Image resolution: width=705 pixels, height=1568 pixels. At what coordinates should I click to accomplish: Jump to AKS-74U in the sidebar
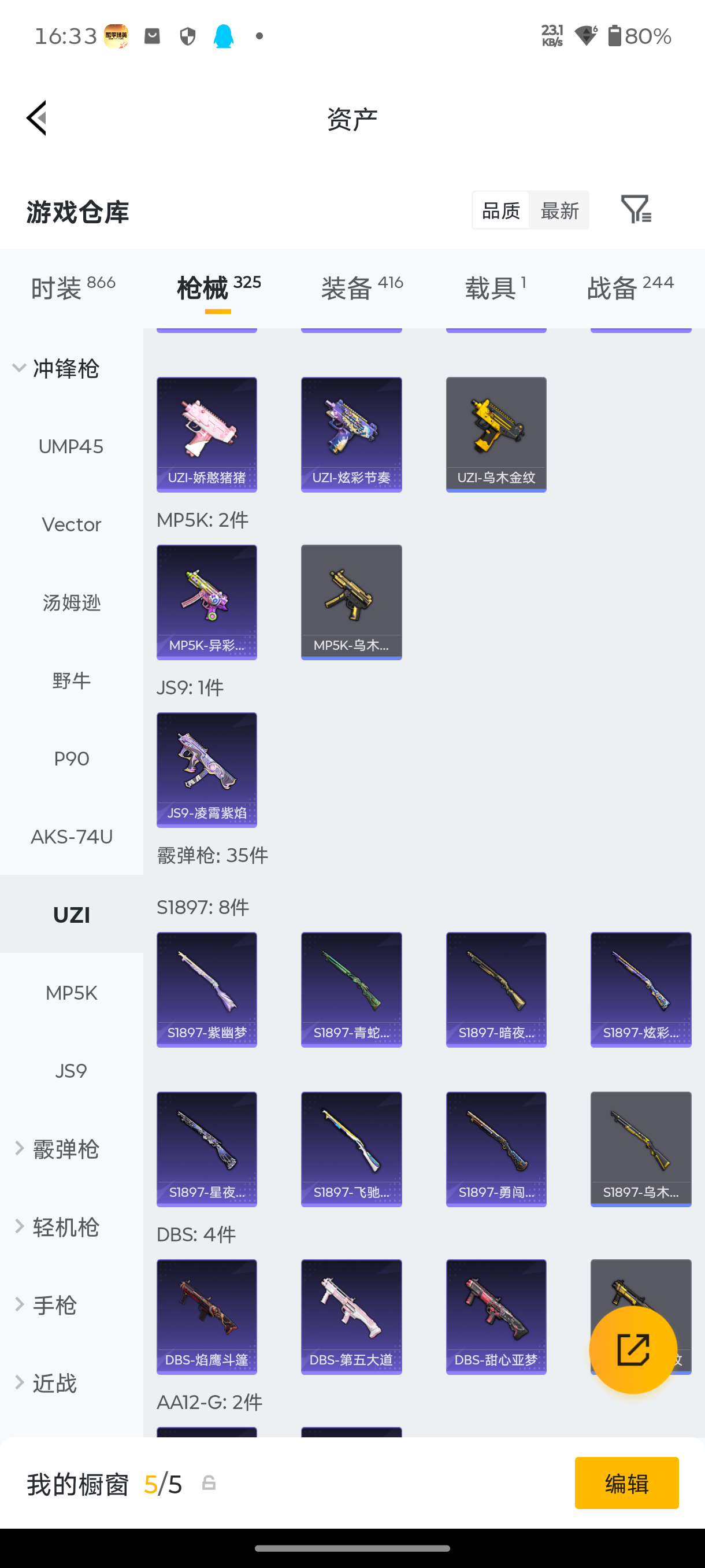pyautogui.click(x=71, y=837)
